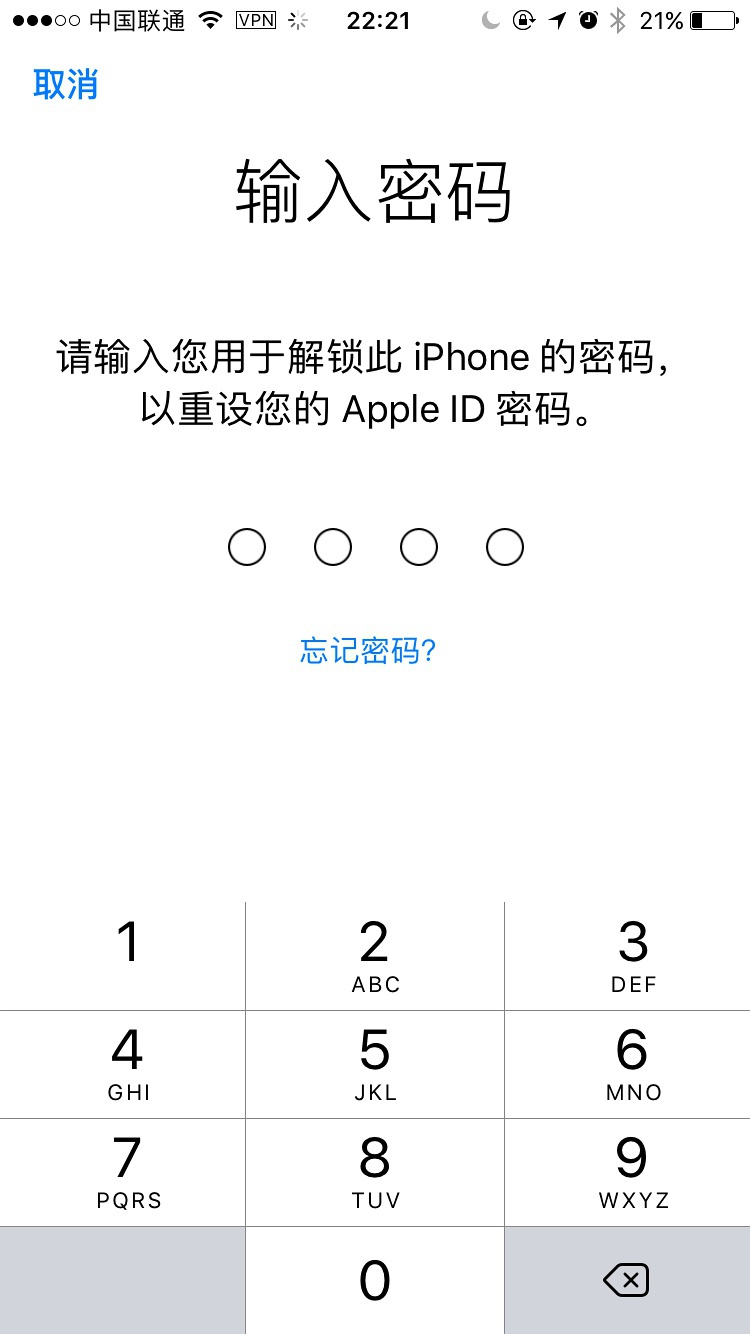Screen dimensions: 750x1334
Task: Tap the location services arrow icon
Action: pos(556,18)
